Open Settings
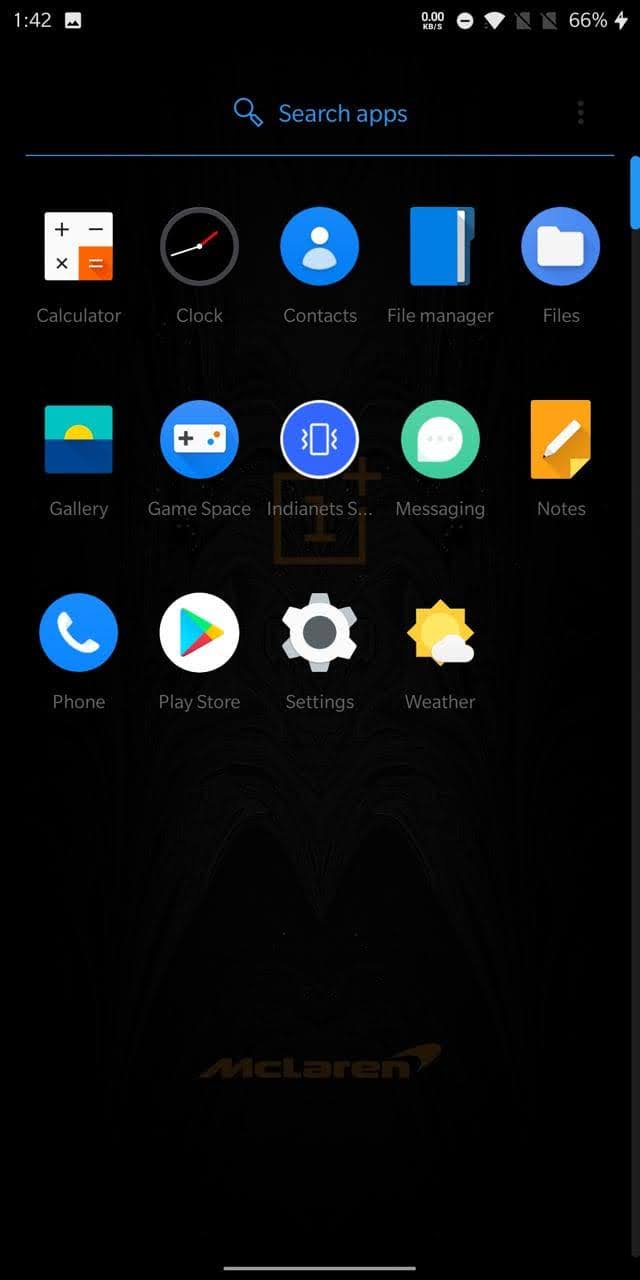The width and height of the screenshot is (640, 1280). pyautogui.click(x=319, y=632)
